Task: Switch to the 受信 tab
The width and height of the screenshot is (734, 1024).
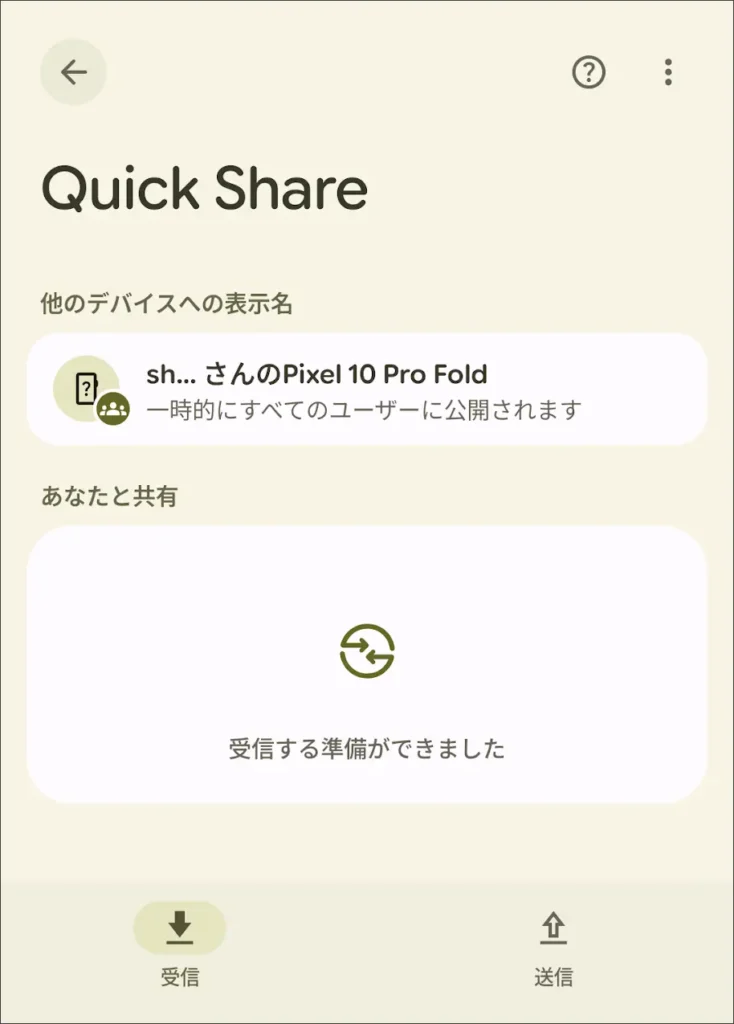Action: pos(180,945)
